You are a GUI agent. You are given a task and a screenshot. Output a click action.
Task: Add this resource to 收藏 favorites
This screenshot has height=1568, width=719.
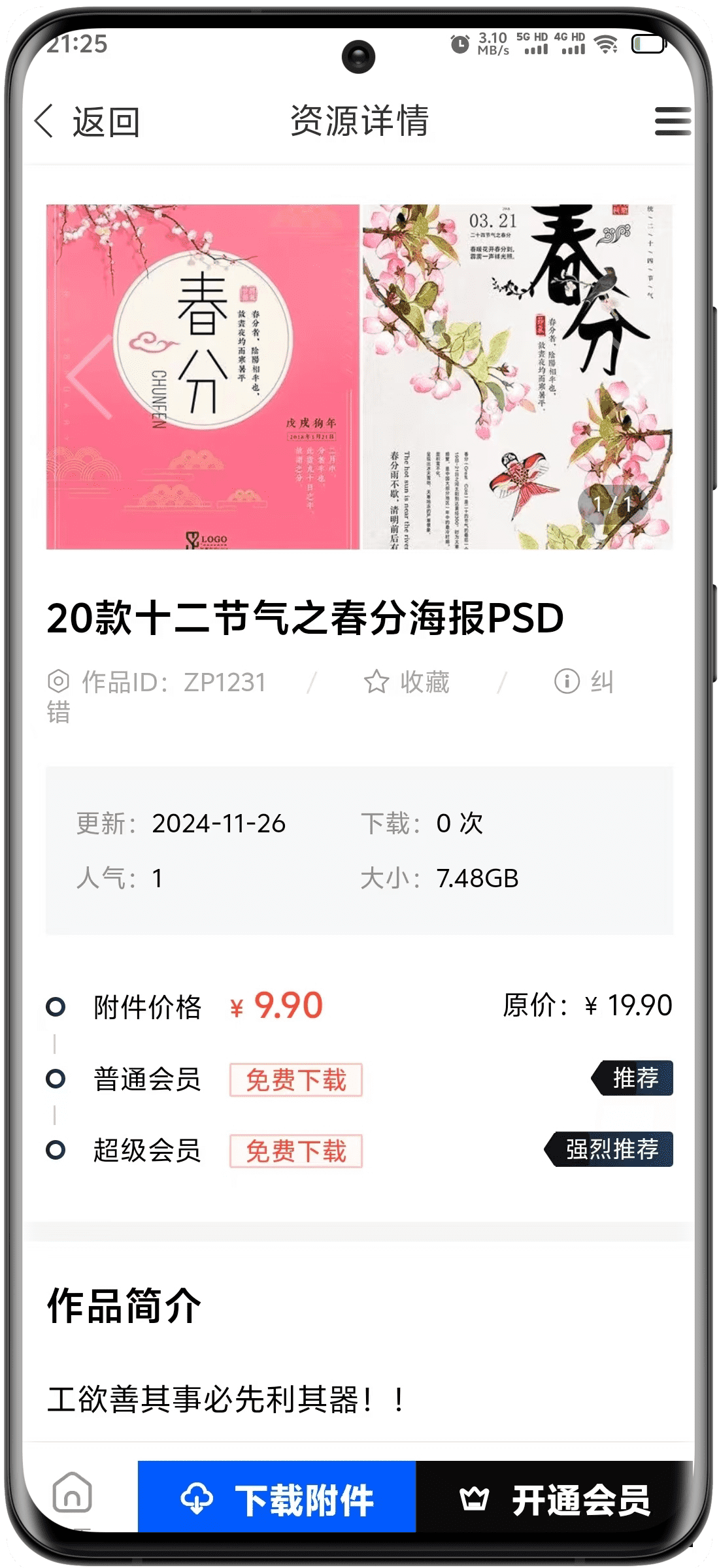(407, 682)
